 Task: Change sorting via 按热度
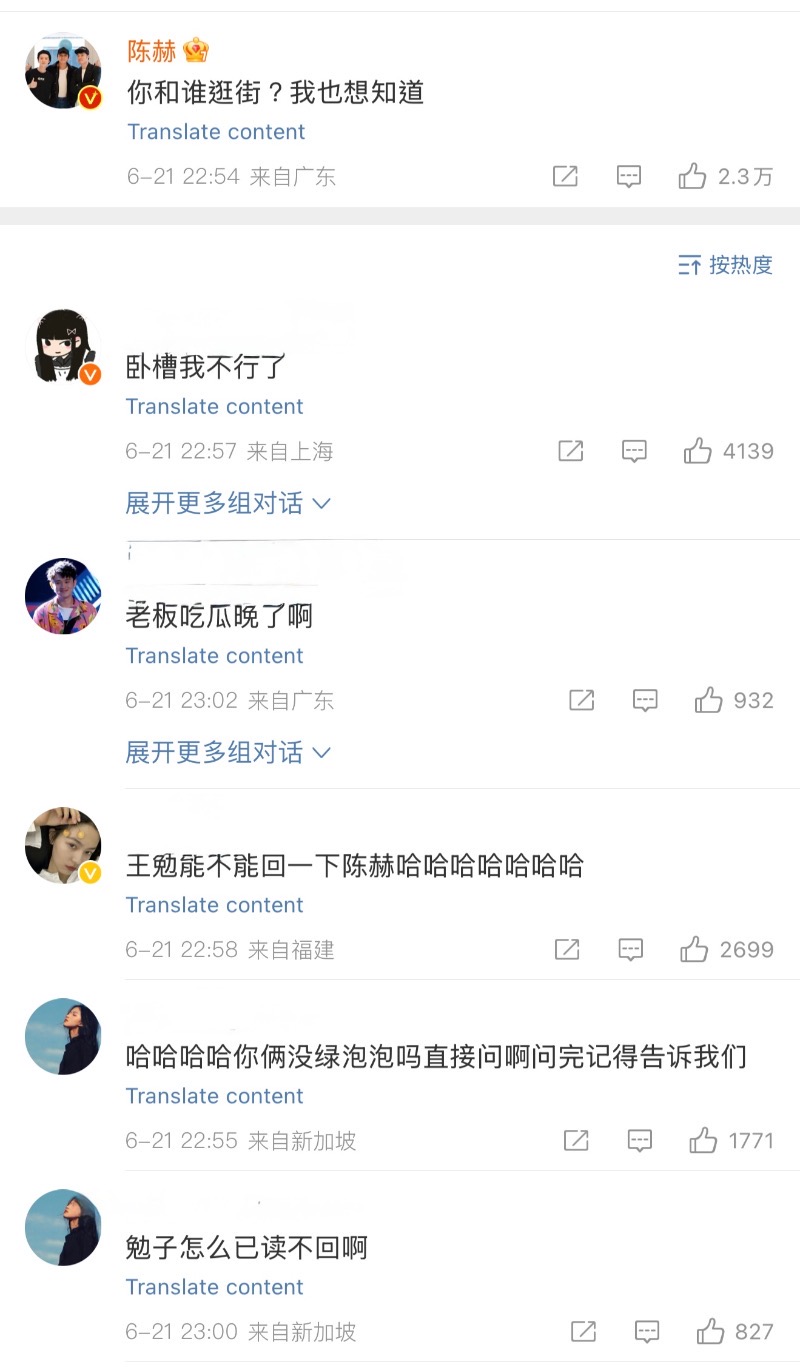tap(726, 265)
